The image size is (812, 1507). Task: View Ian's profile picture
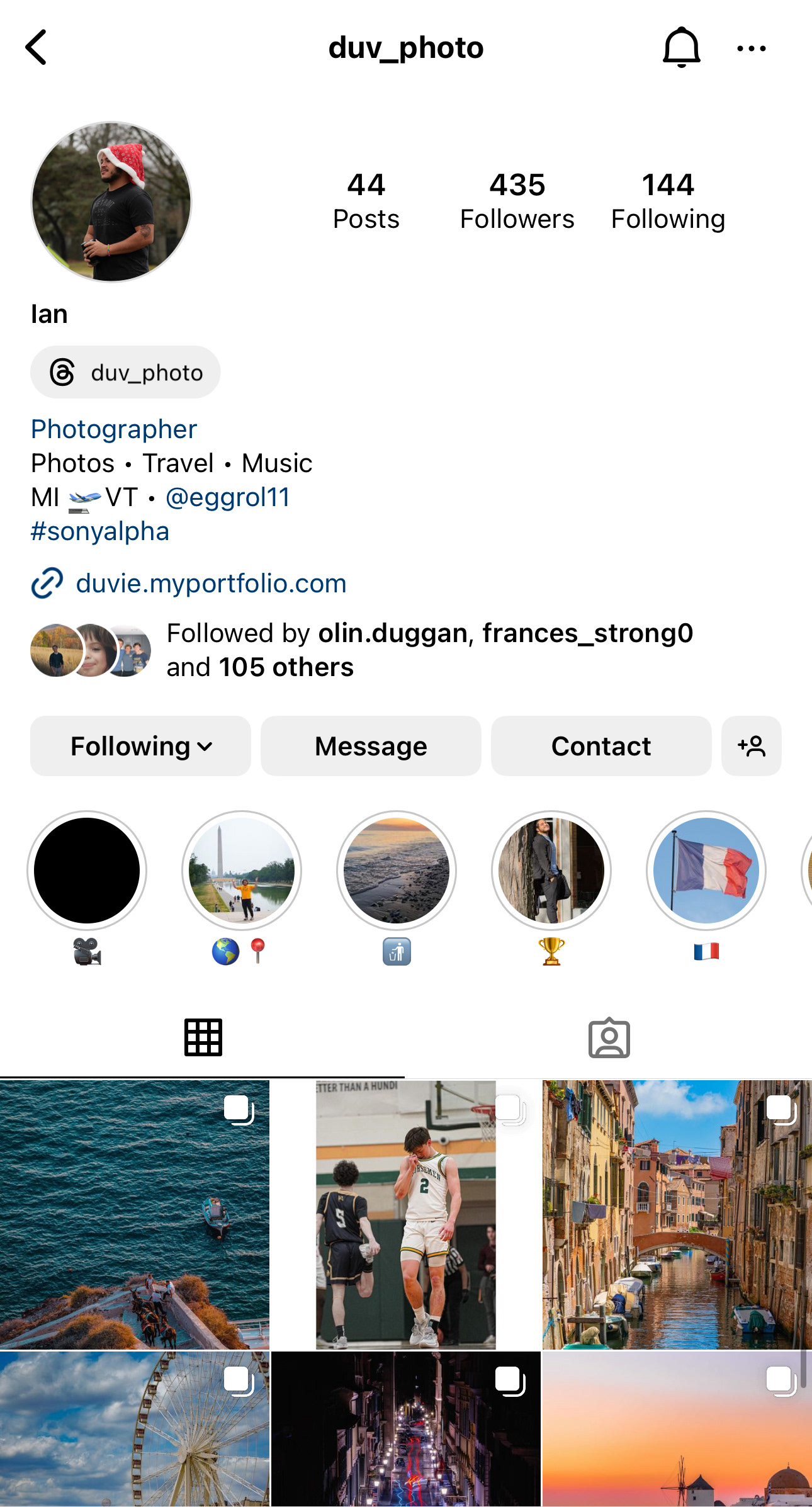[111, 202]
